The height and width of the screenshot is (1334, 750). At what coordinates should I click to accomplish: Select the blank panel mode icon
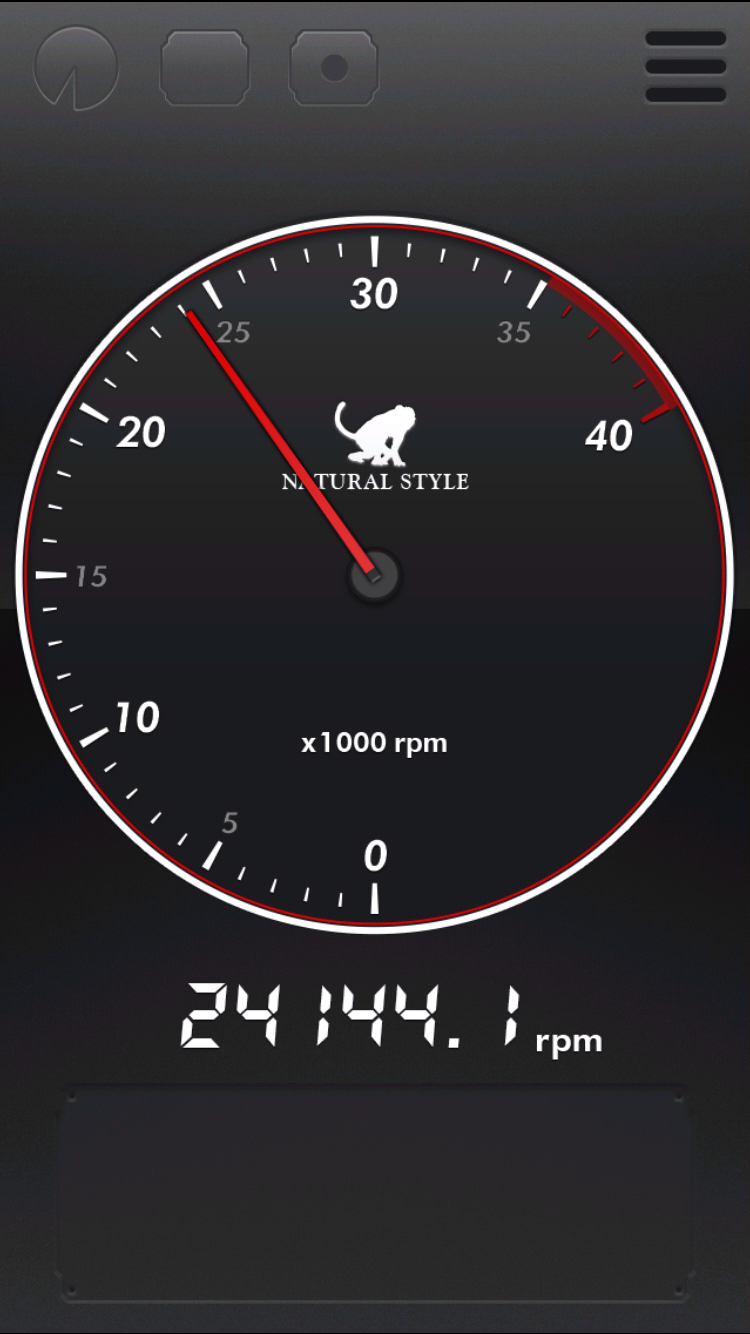(204, 68)
